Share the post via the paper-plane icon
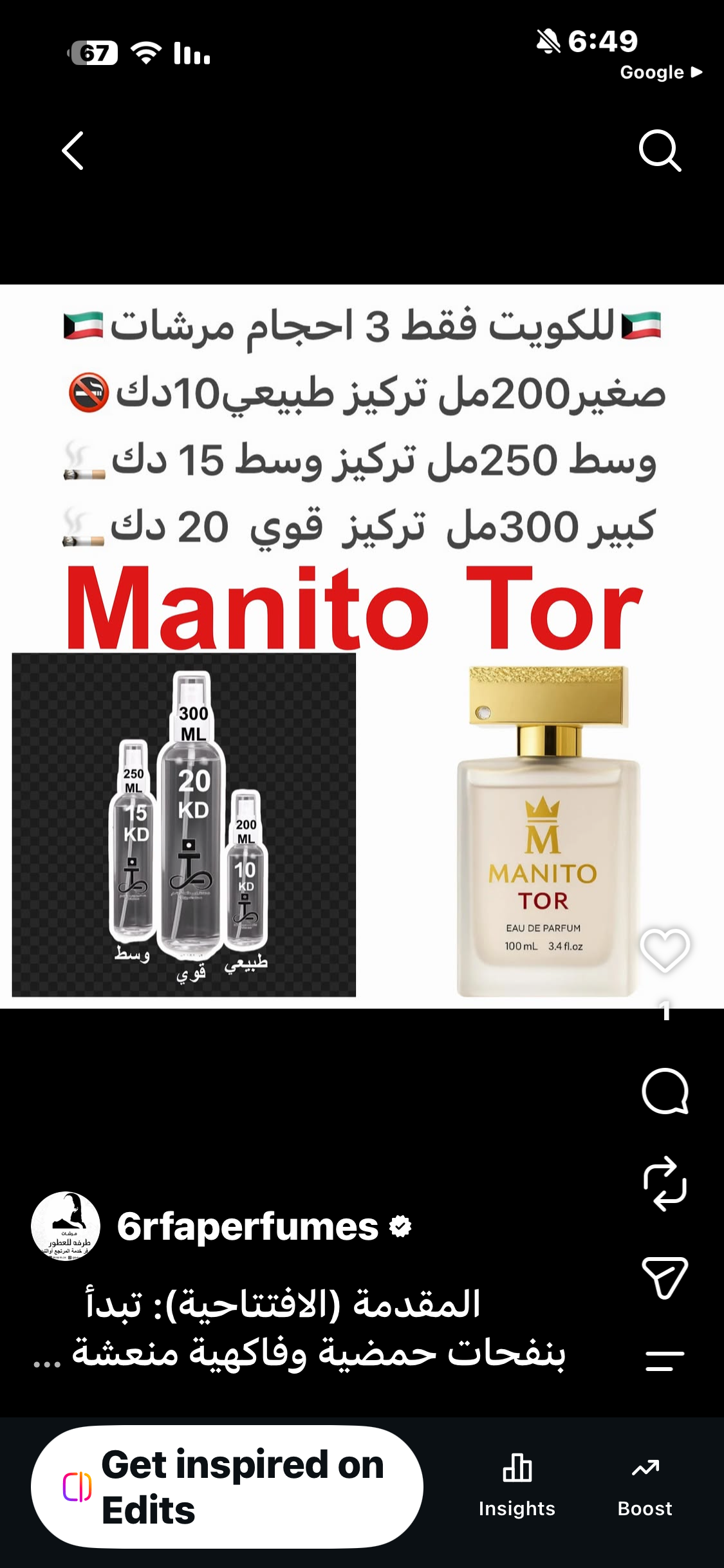This screenshot has width=724, height=1568. coord(665,1277)
